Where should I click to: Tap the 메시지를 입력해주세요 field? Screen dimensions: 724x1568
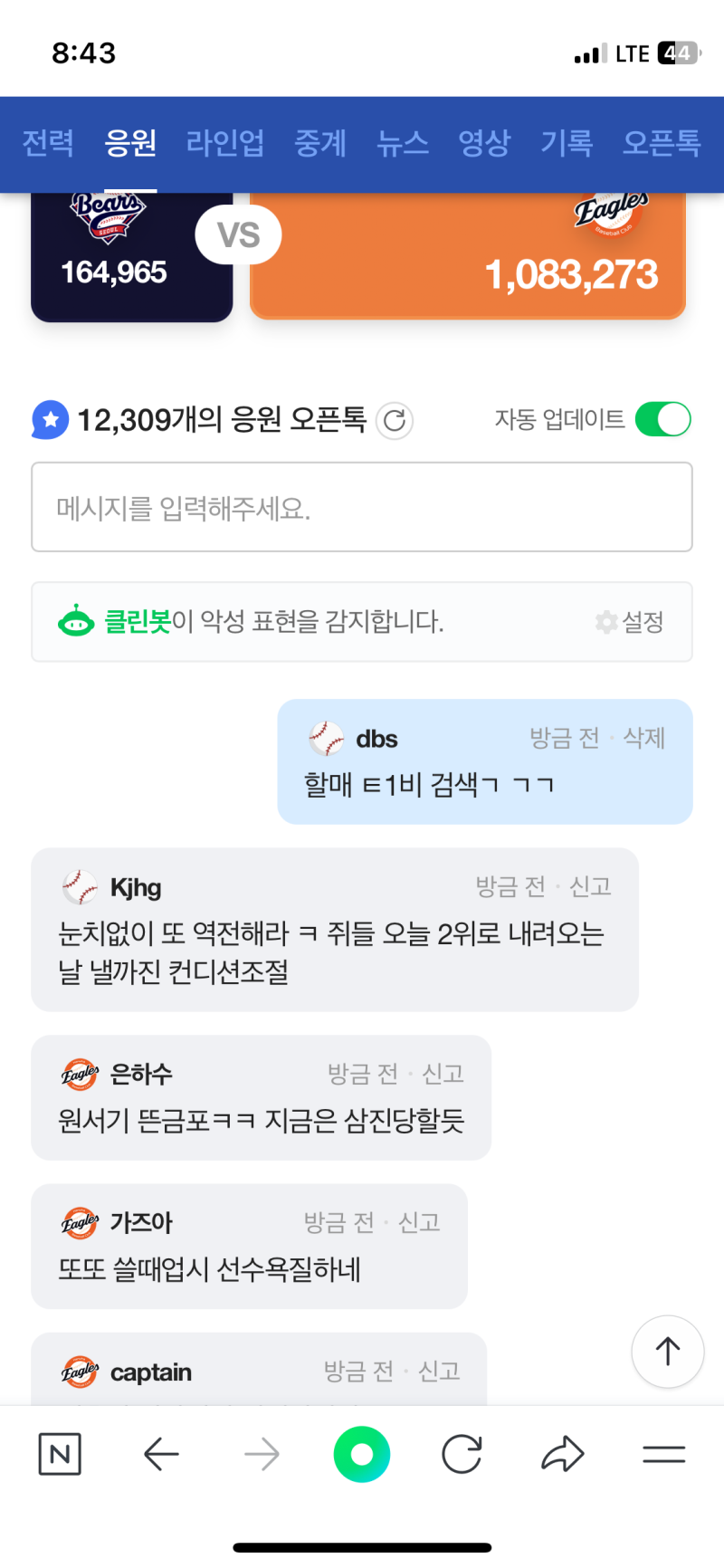tap(362, 508)
